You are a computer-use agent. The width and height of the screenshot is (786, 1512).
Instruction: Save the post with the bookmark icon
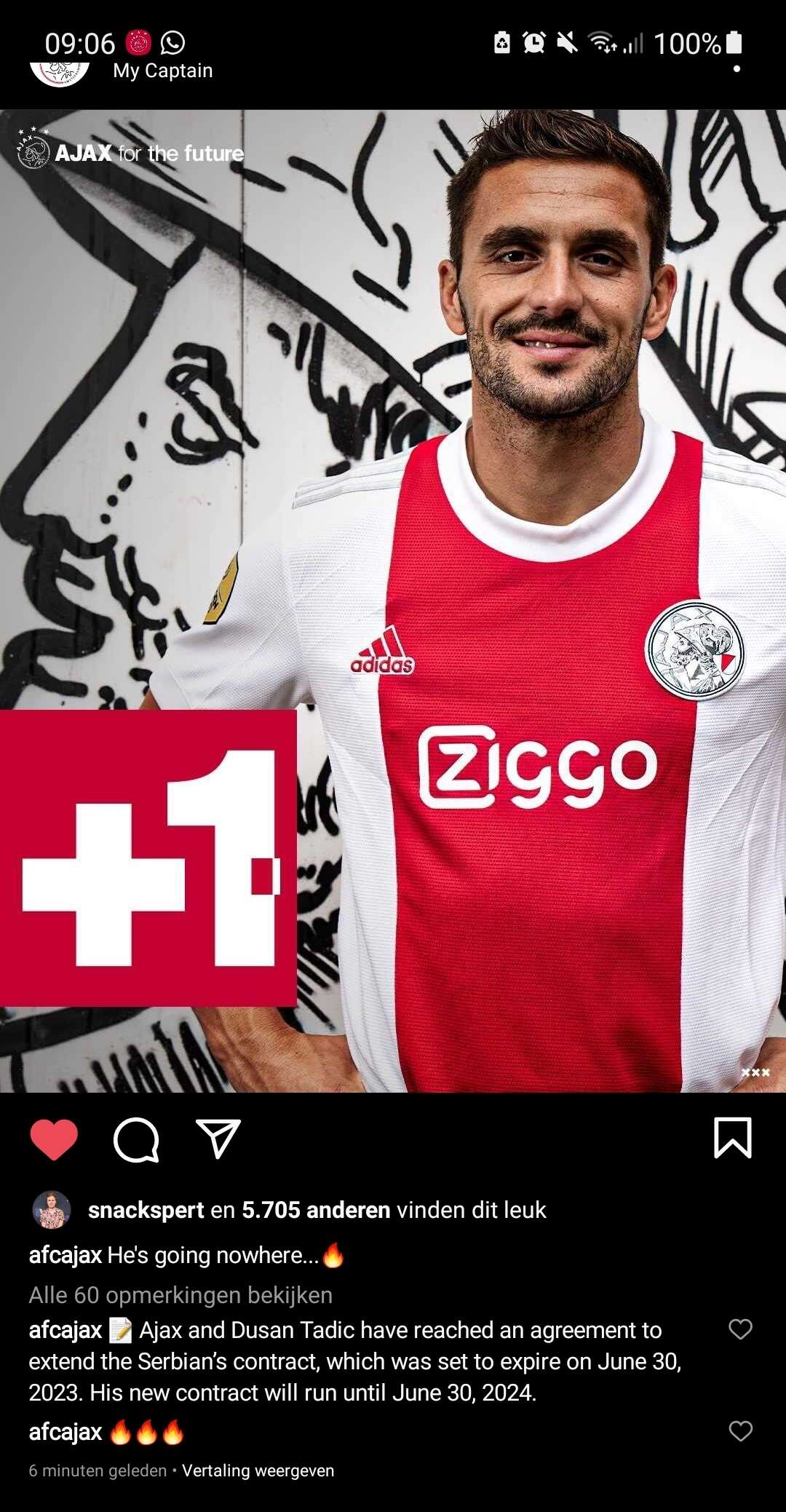pos(732,1137)
